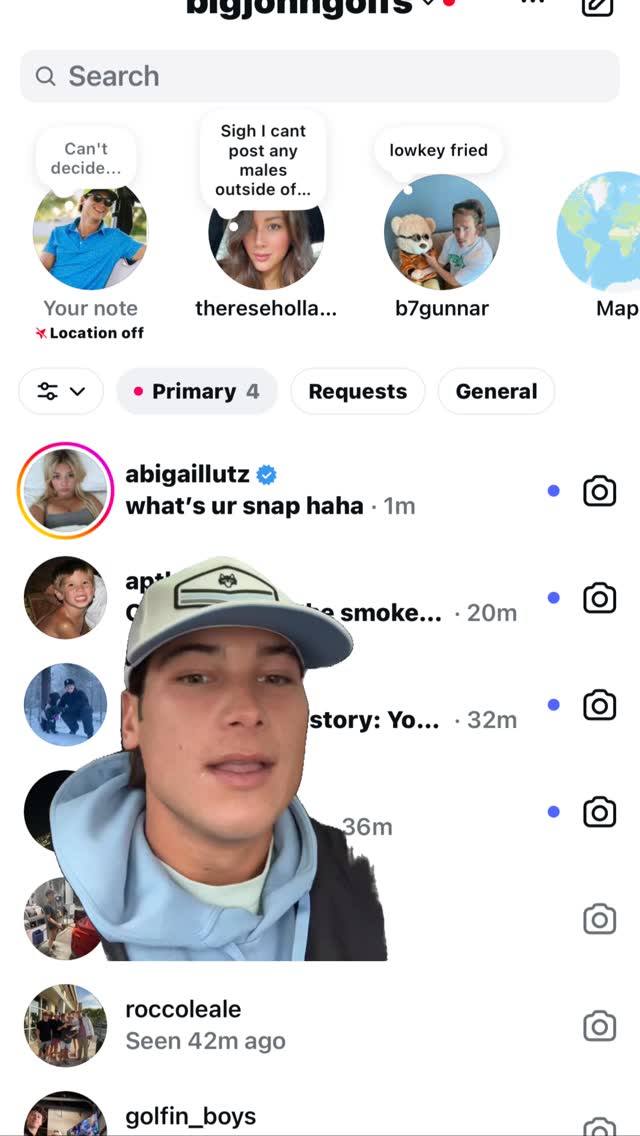Open the golfin_boys conversation
The height and width of the screenshot is (1136, 640).
coord(300,1116)
